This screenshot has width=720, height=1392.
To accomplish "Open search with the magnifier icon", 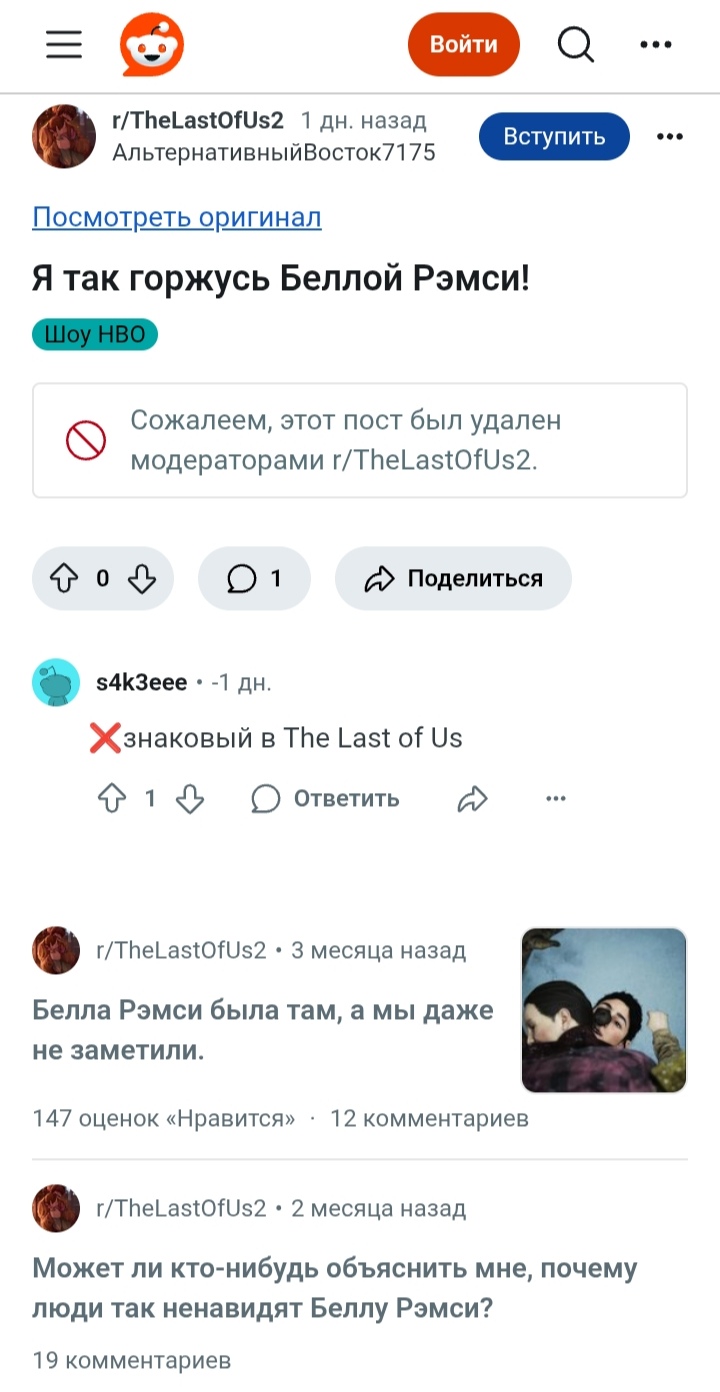I will pos(576,44).
